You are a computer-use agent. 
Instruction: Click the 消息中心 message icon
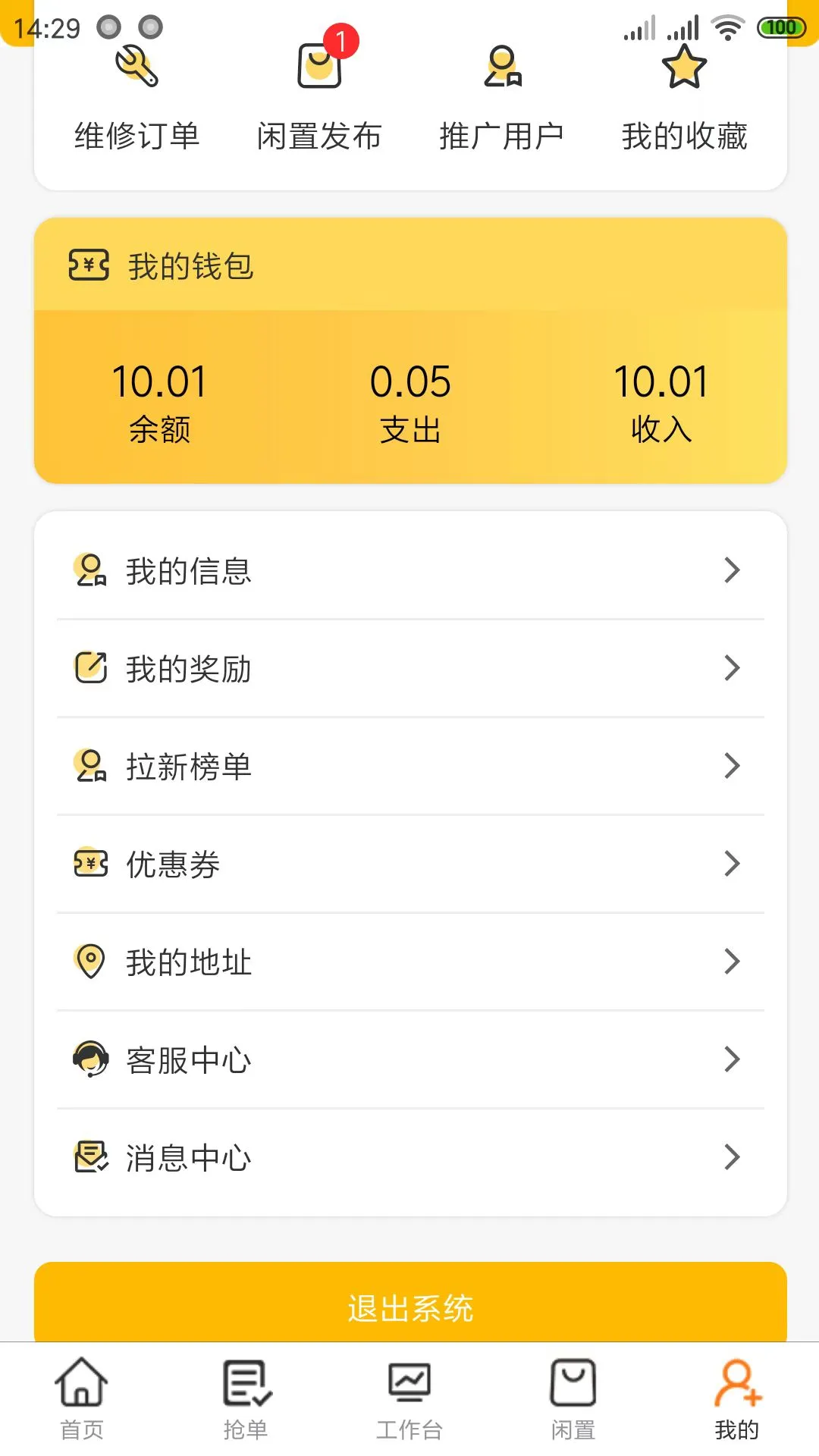[x=90, y=1156]
